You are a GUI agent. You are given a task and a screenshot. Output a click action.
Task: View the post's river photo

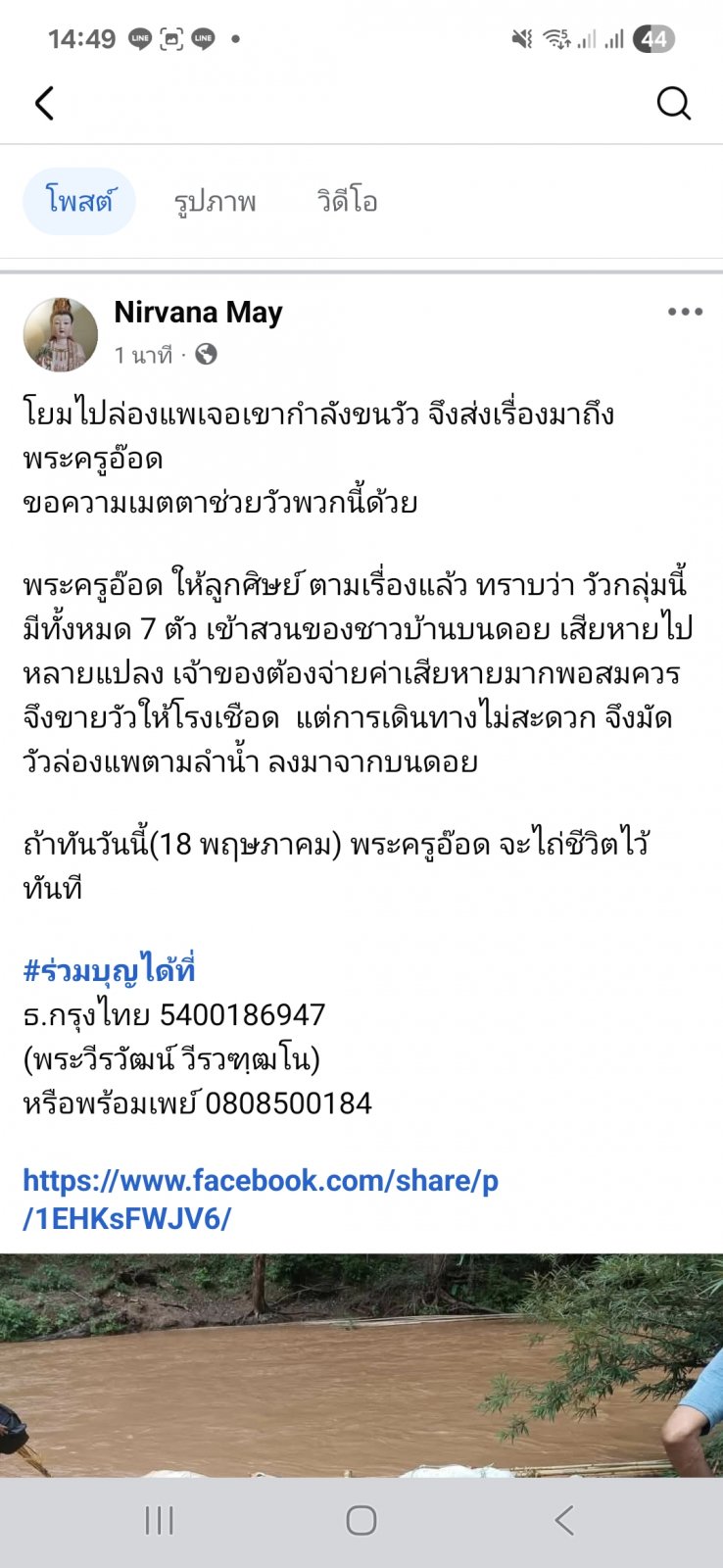click(361, 1365)
